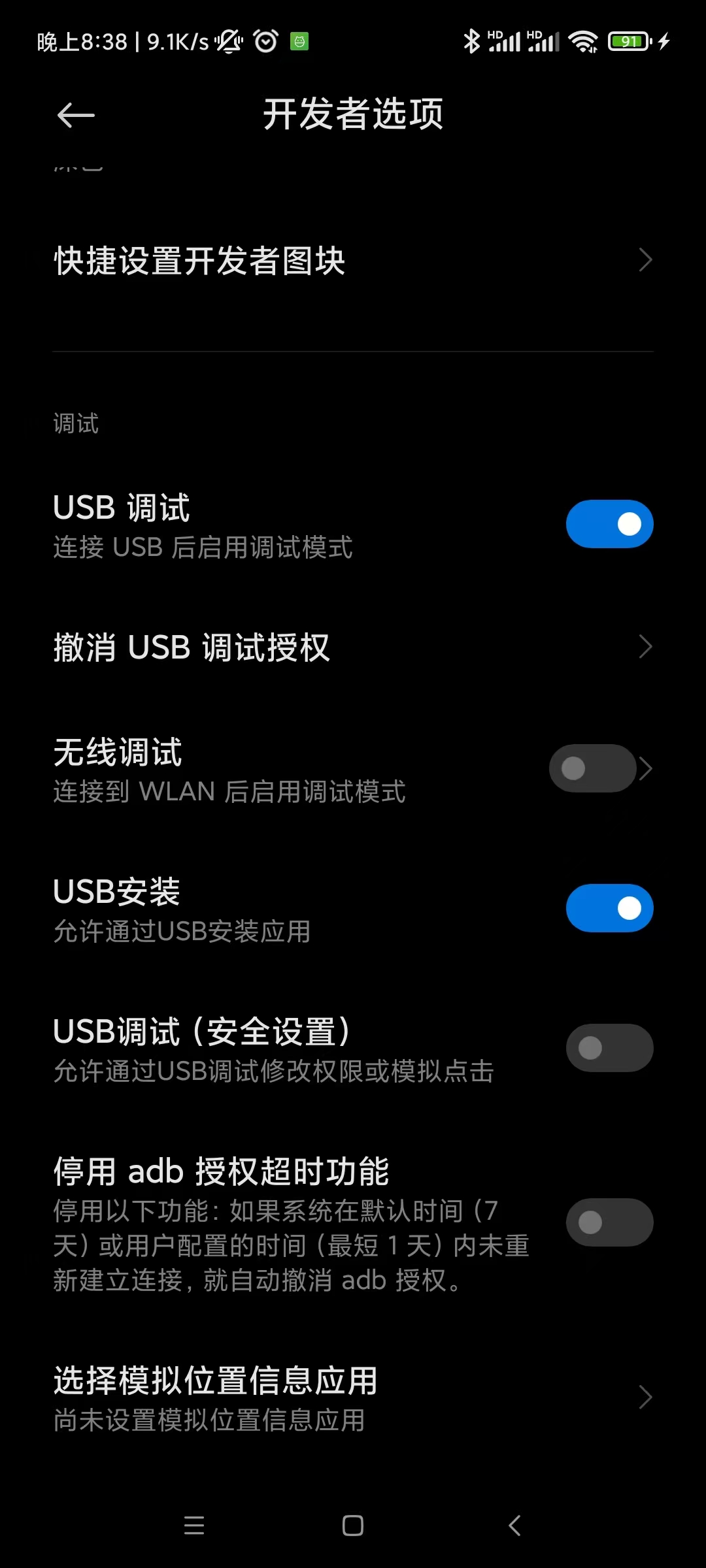Open 快捷设置开发者图块
Image resolution: width=706 pixels, height=1568 pixels.
click(353, 261)
